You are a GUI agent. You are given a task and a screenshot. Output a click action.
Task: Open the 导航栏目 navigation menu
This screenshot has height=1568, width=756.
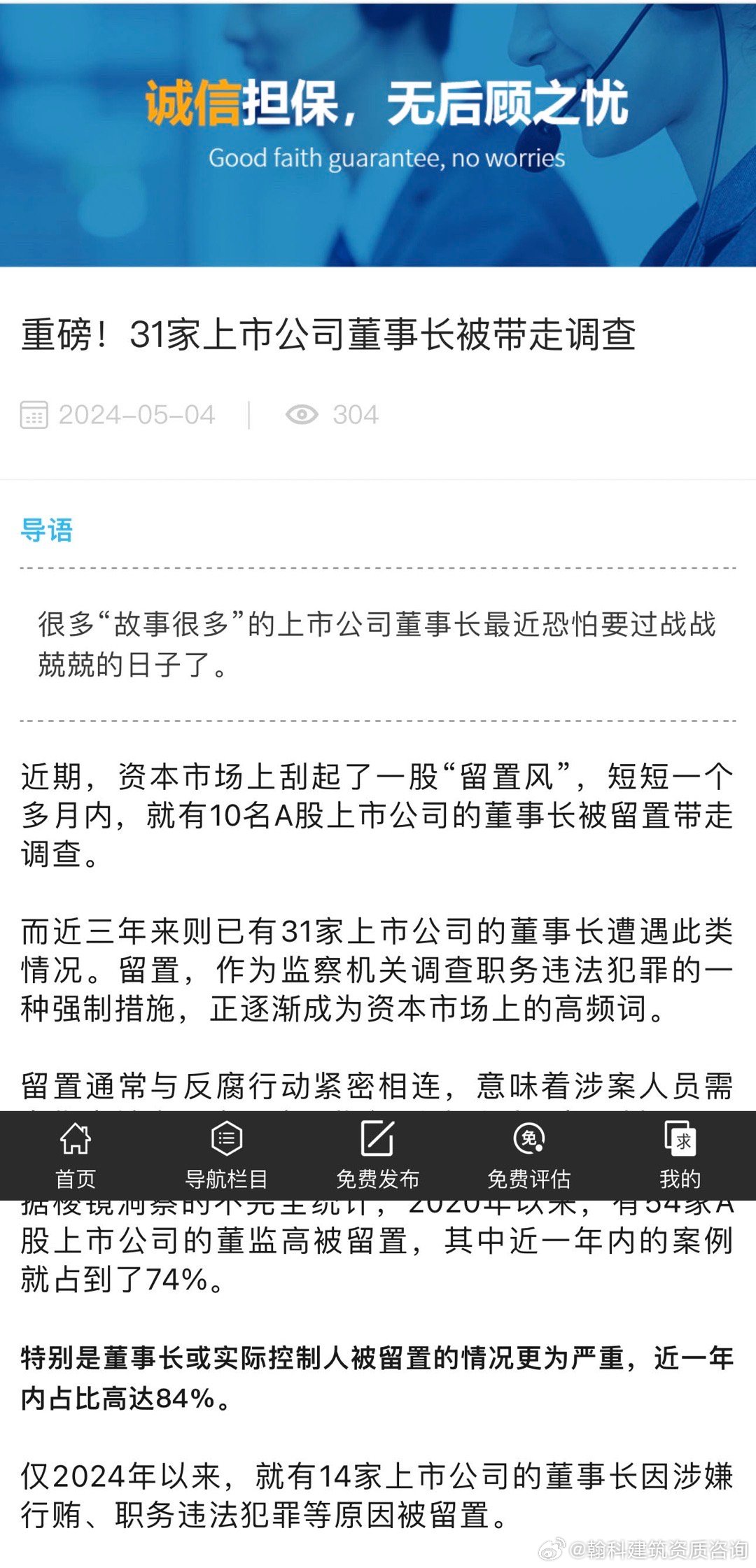[227, 1155]
